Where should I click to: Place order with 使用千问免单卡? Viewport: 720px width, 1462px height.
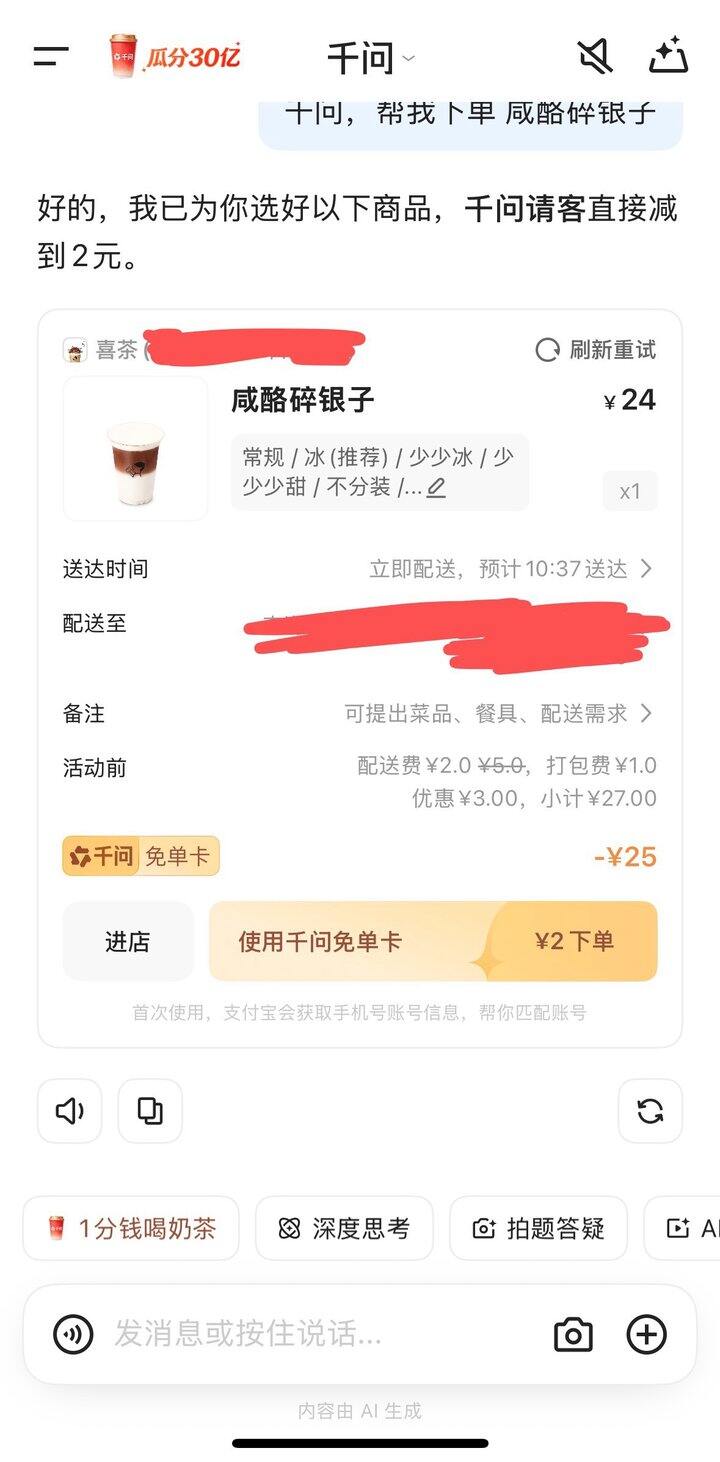[x=433, y=941]
